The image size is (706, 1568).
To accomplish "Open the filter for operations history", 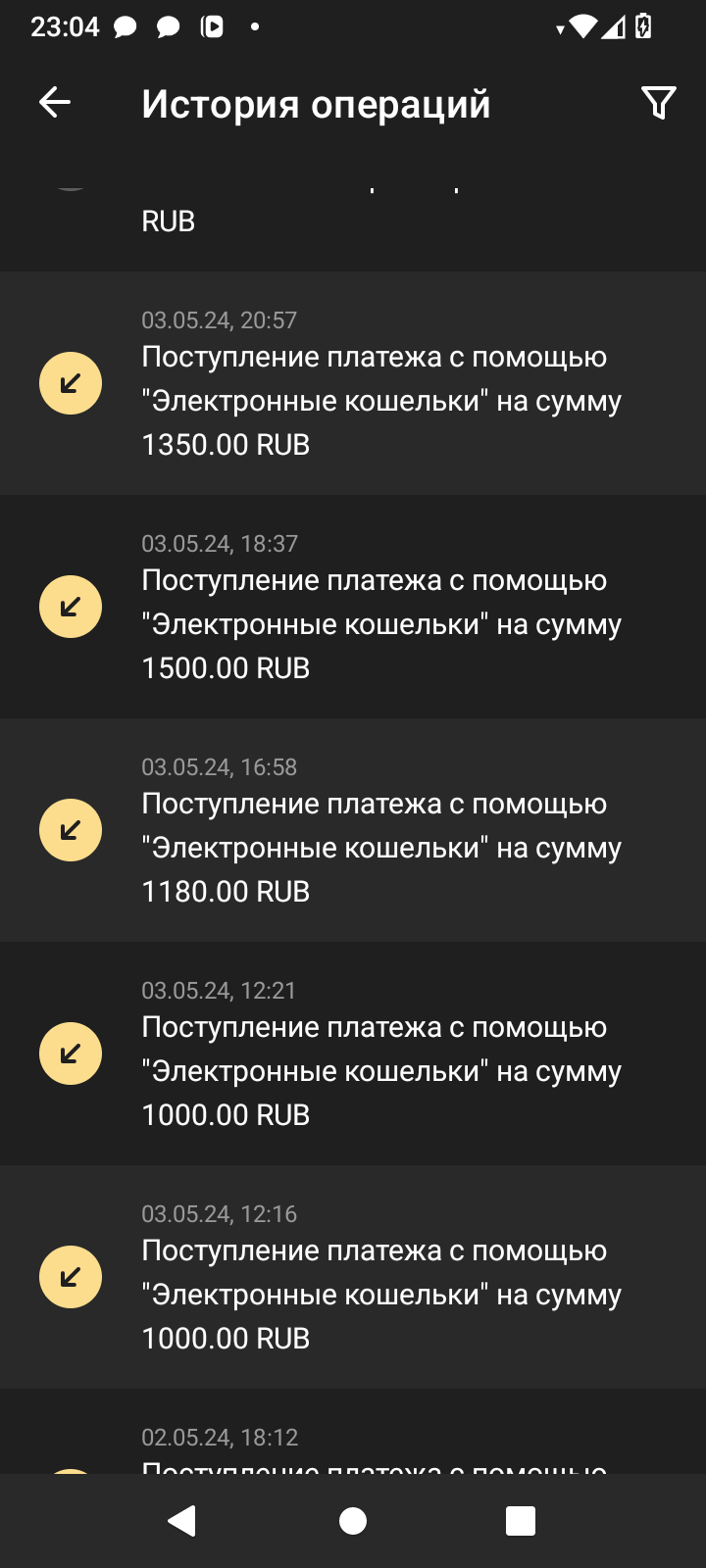I will point(658,102).
